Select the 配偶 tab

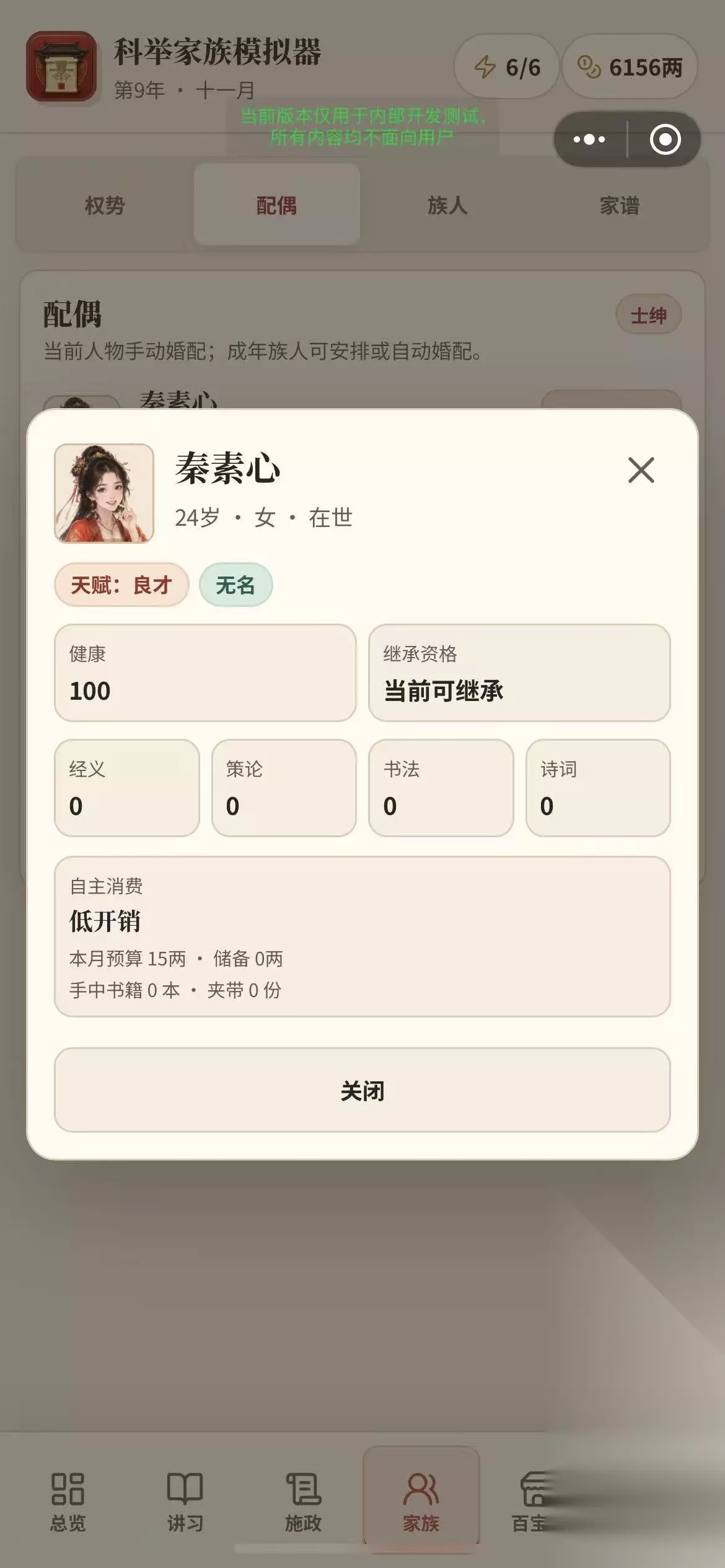[x=277, y=205]
